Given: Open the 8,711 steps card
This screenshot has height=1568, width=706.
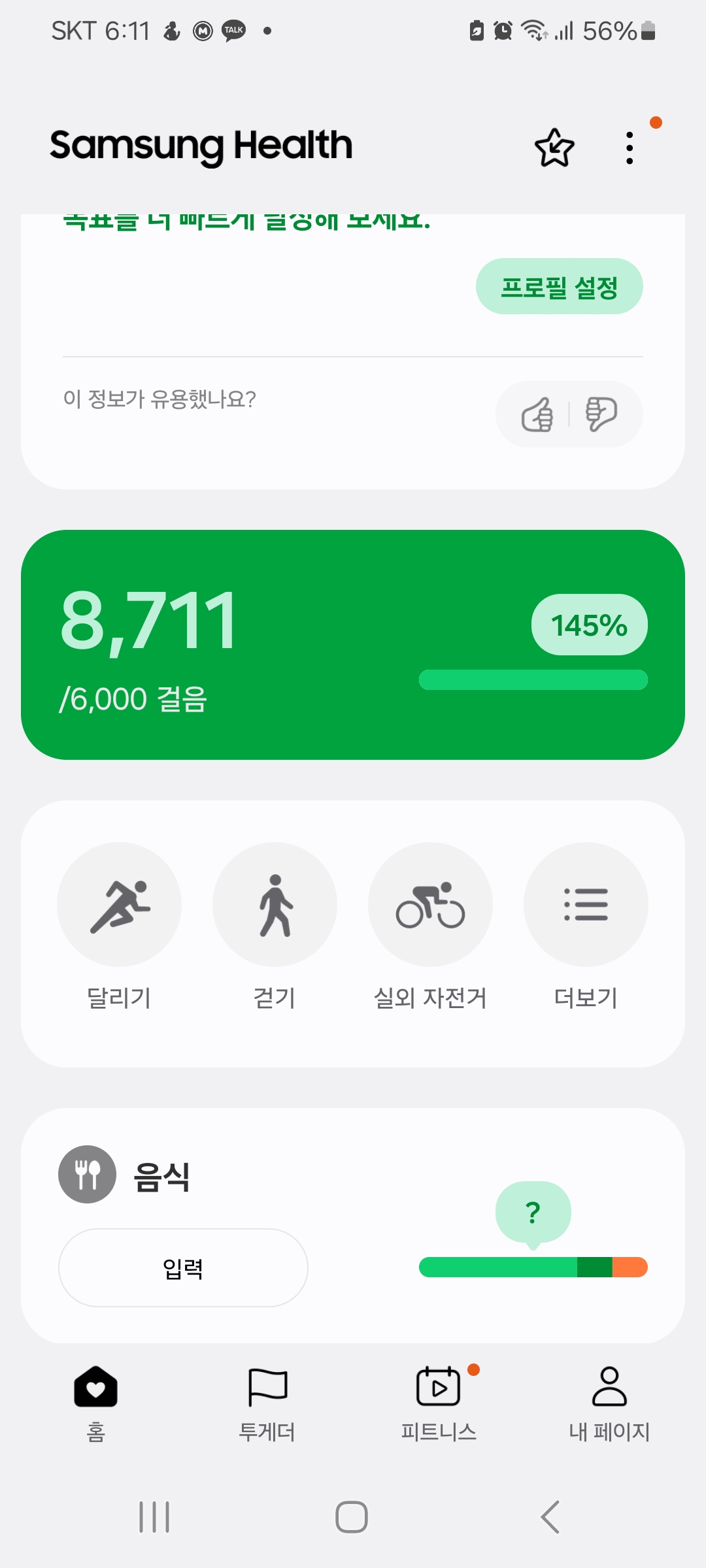Looking at the screenshot, I should (x=353, y=644).
